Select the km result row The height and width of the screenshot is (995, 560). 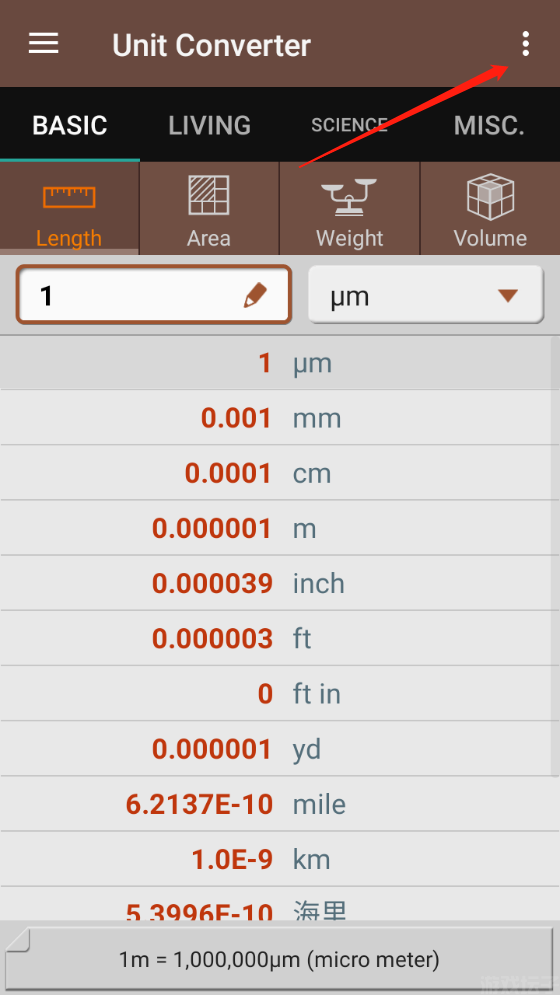point(277,859)
